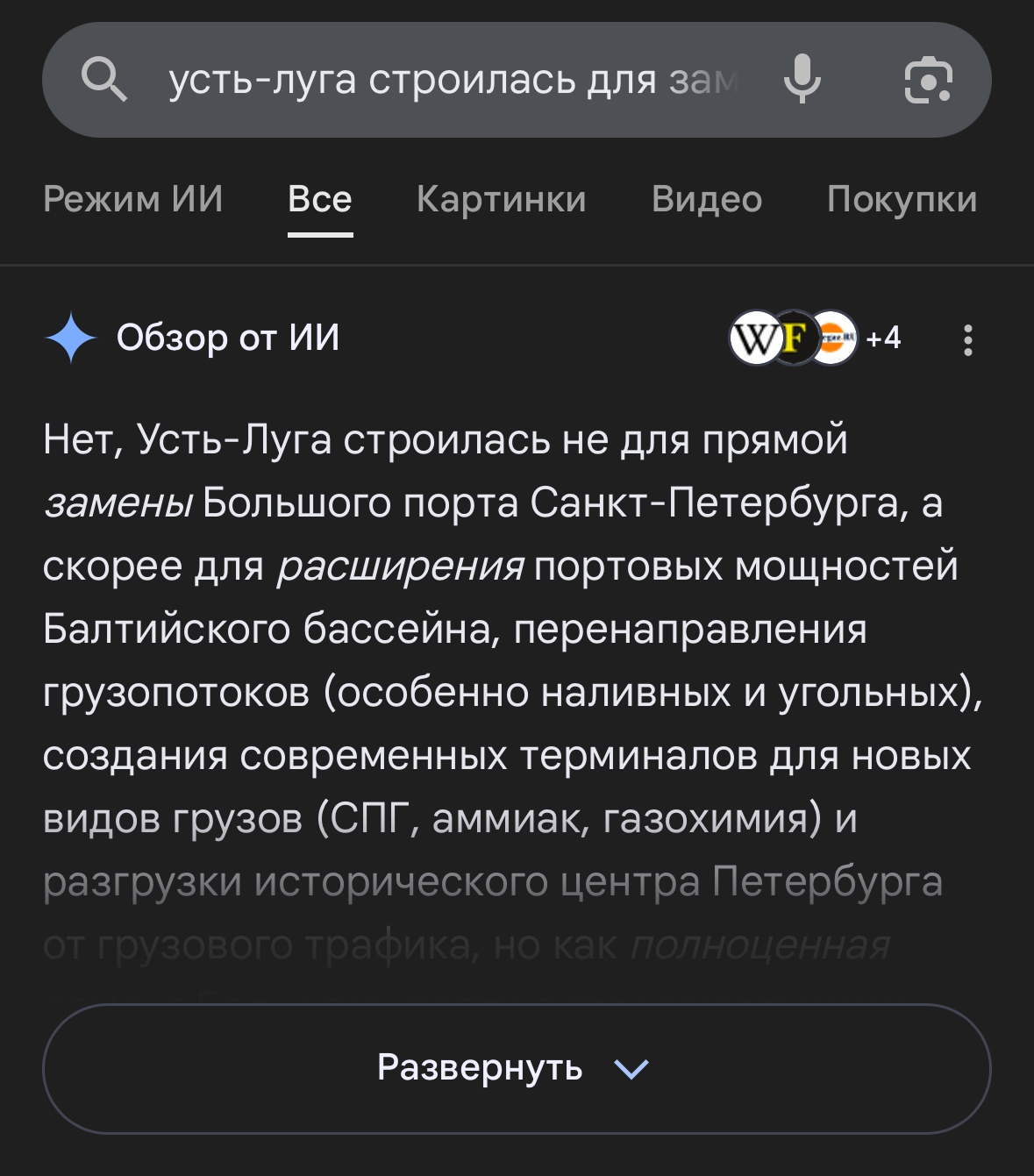View the AI overview sources (+4)

[x=815, y=338]
